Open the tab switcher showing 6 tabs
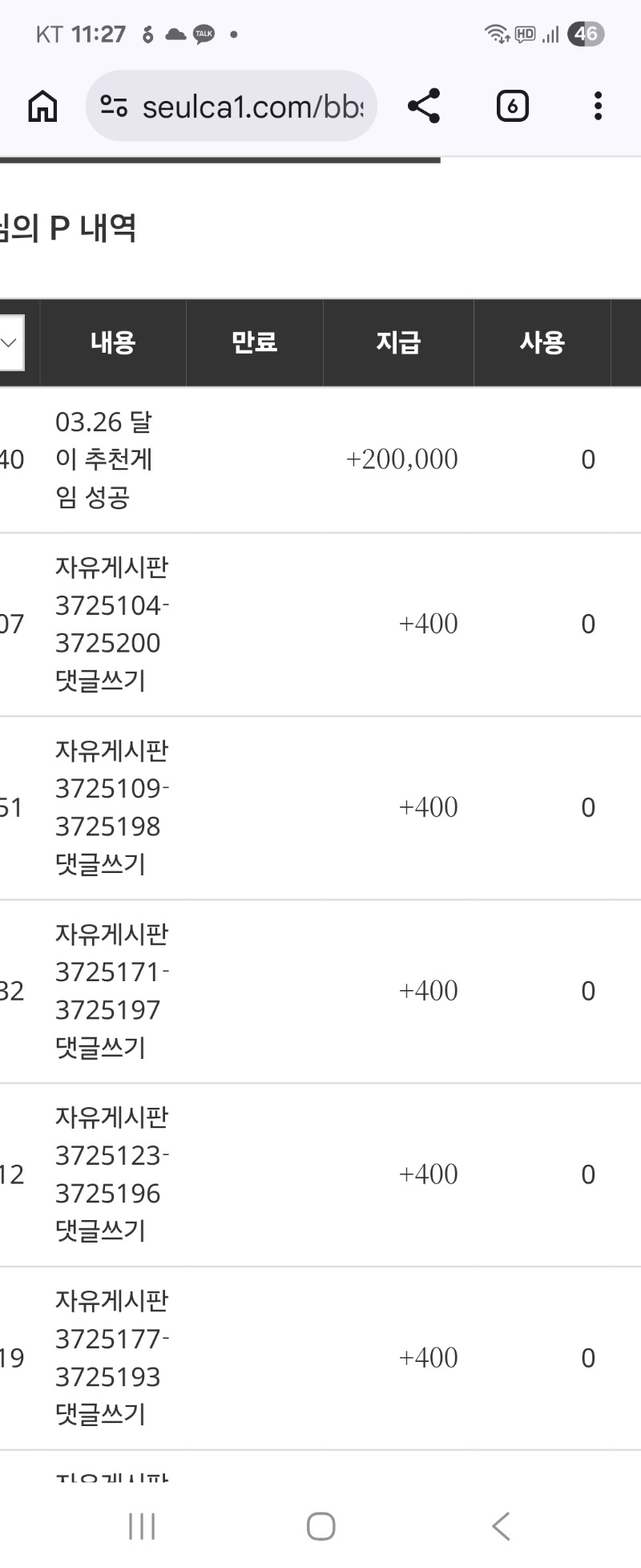The height and width of the screenshot is (1568, 641). [512, 106]
